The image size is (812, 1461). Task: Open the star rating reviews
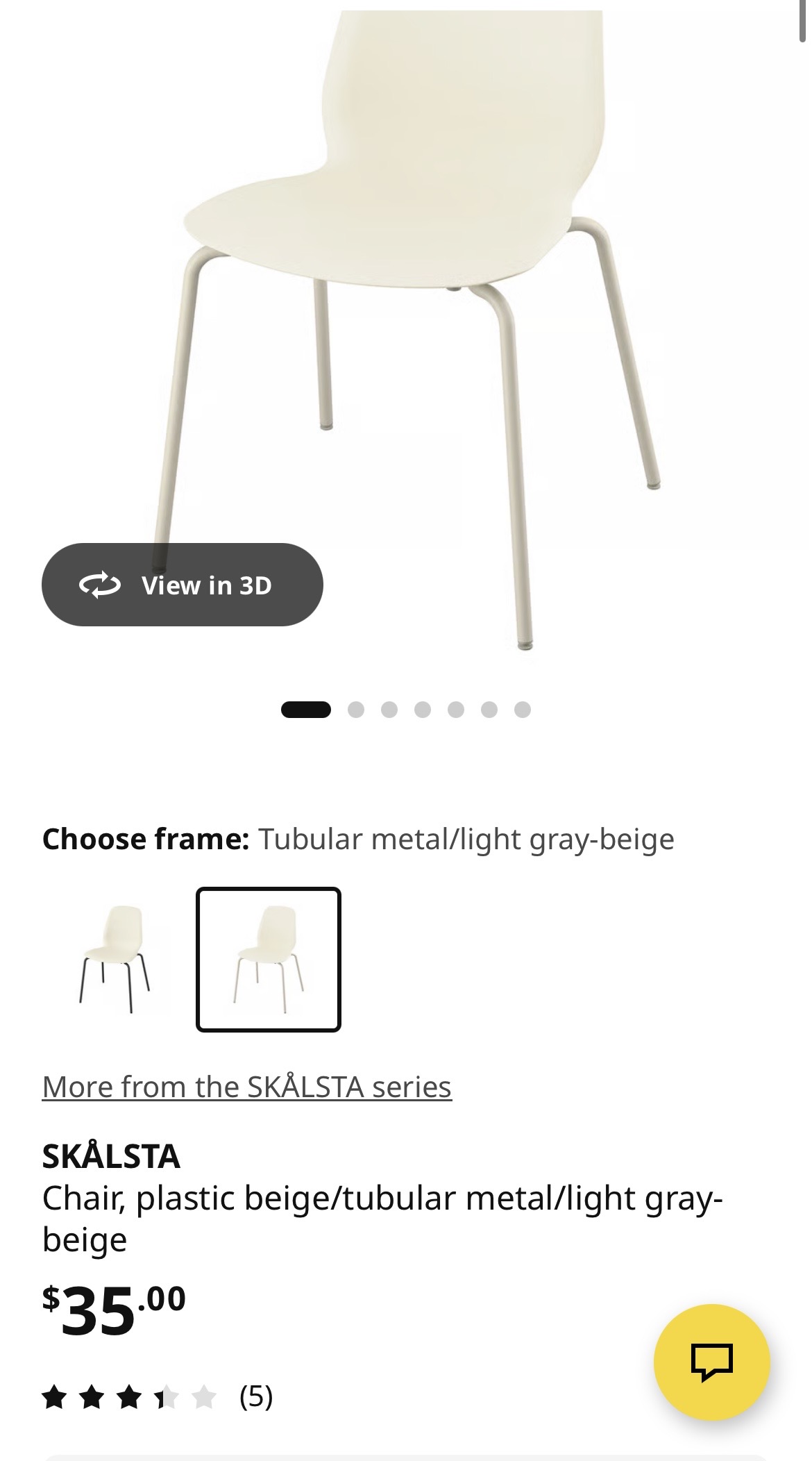pyautogui.click(x=157, y=1396)
